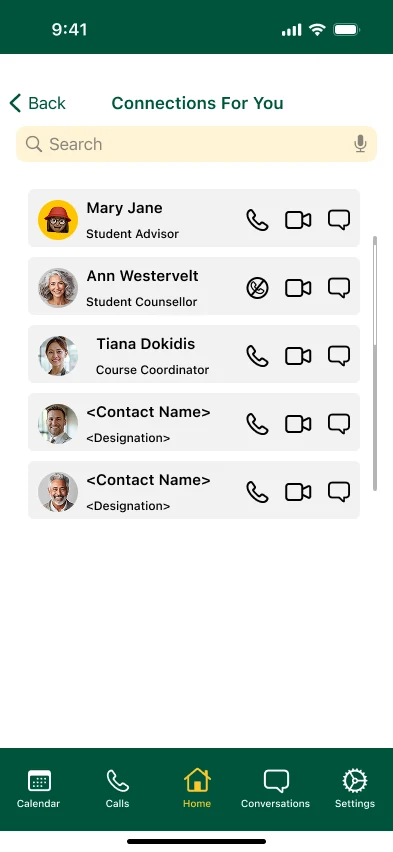Go back using the Back button
The width and height of the screenshot is (393, 852).
(38, 103)
